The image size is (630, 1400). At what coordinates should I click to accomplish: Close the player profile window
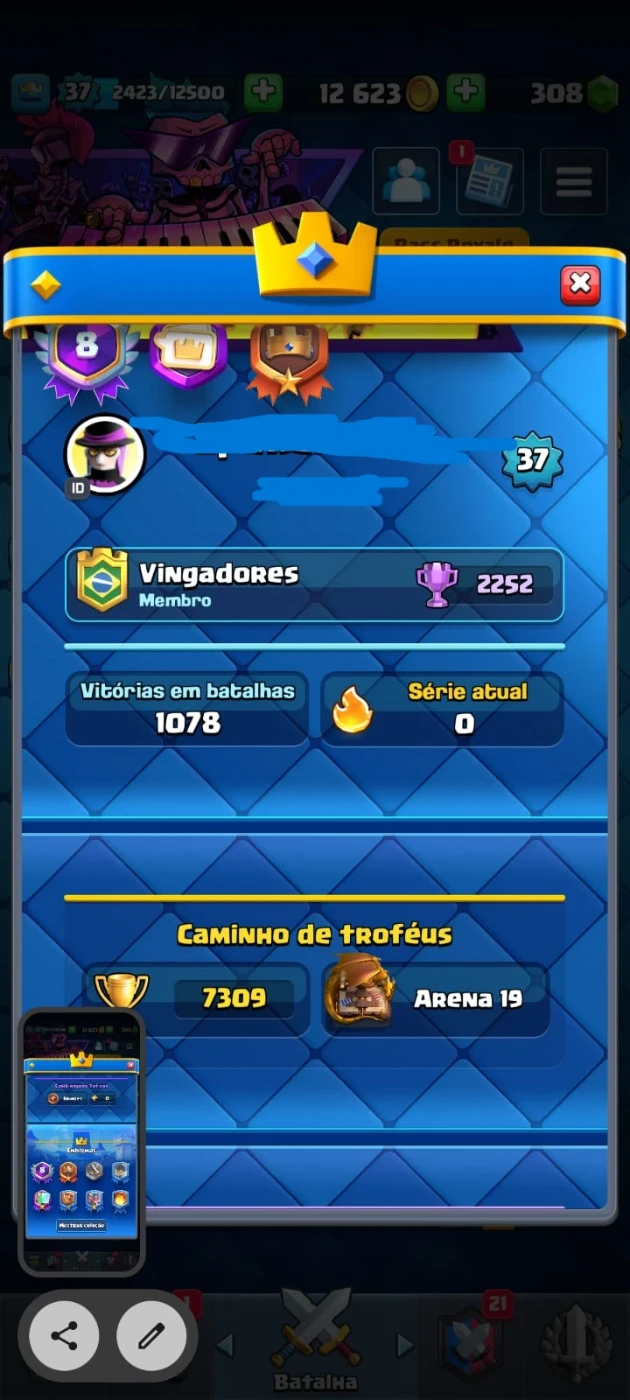580,285
